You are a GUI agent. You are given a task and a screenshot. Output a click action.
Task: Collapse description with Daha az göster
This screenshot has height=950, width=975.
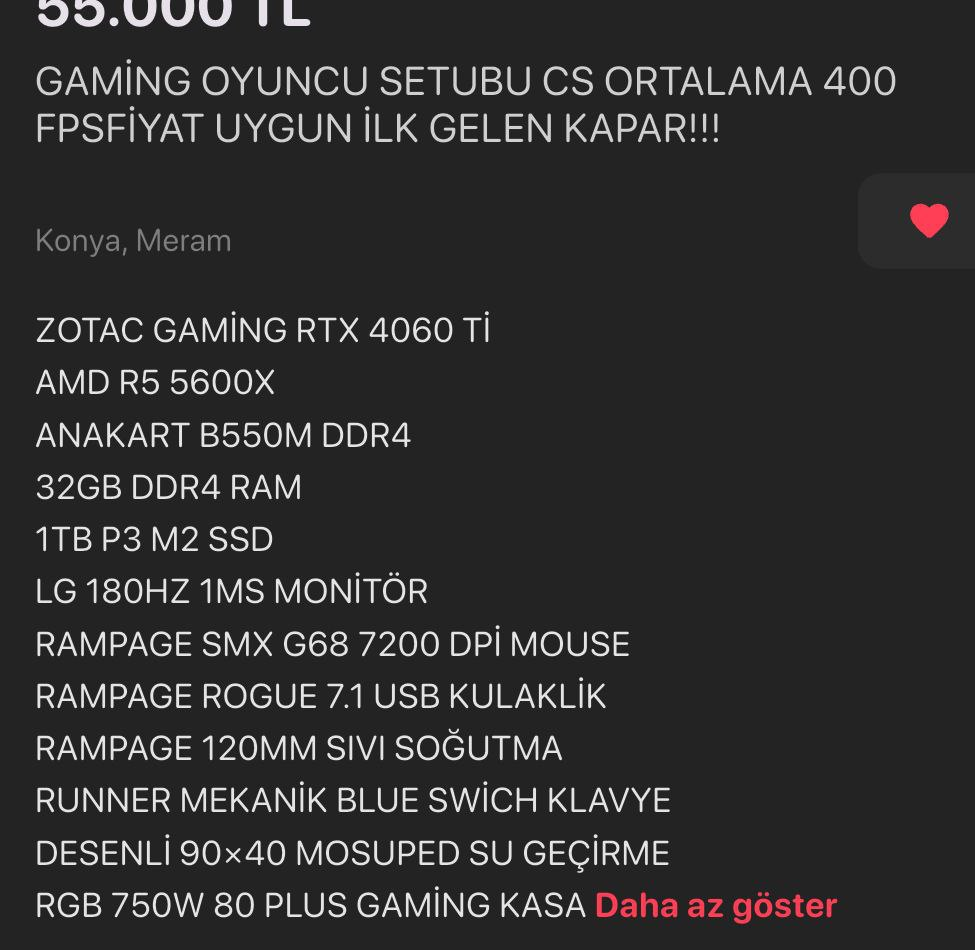tap(715, 905)
